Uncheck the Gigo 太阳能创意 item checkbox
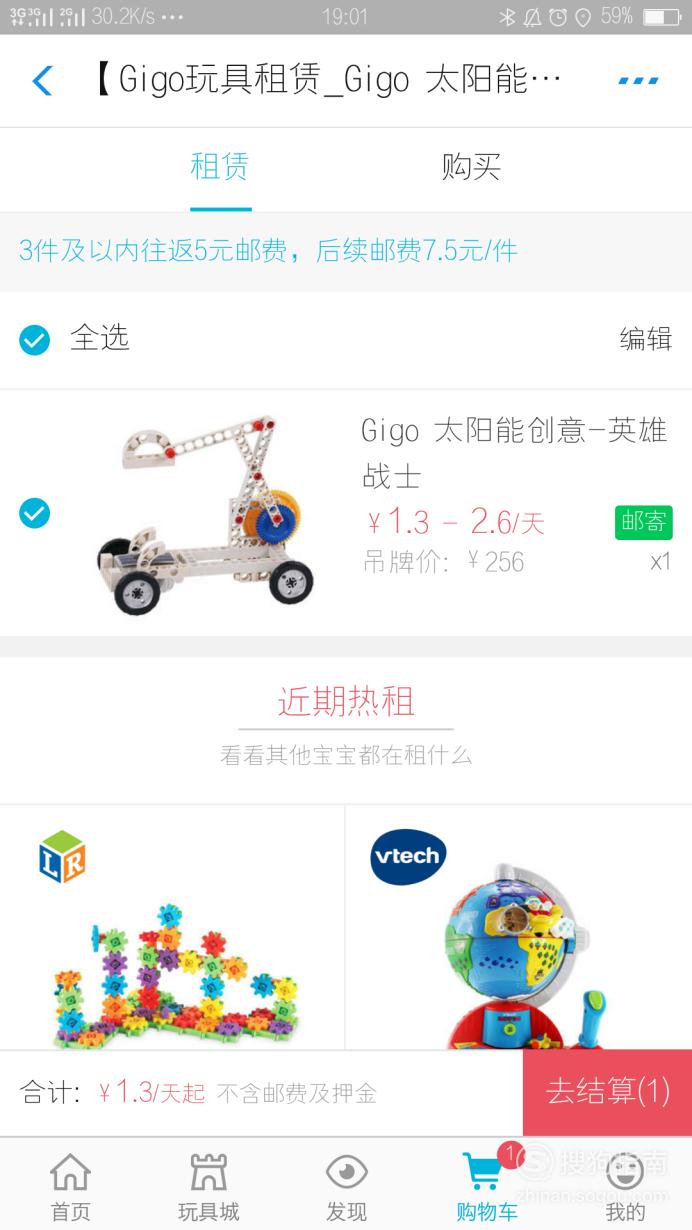Screen dimensions: 692x1230 pos(35,513)
